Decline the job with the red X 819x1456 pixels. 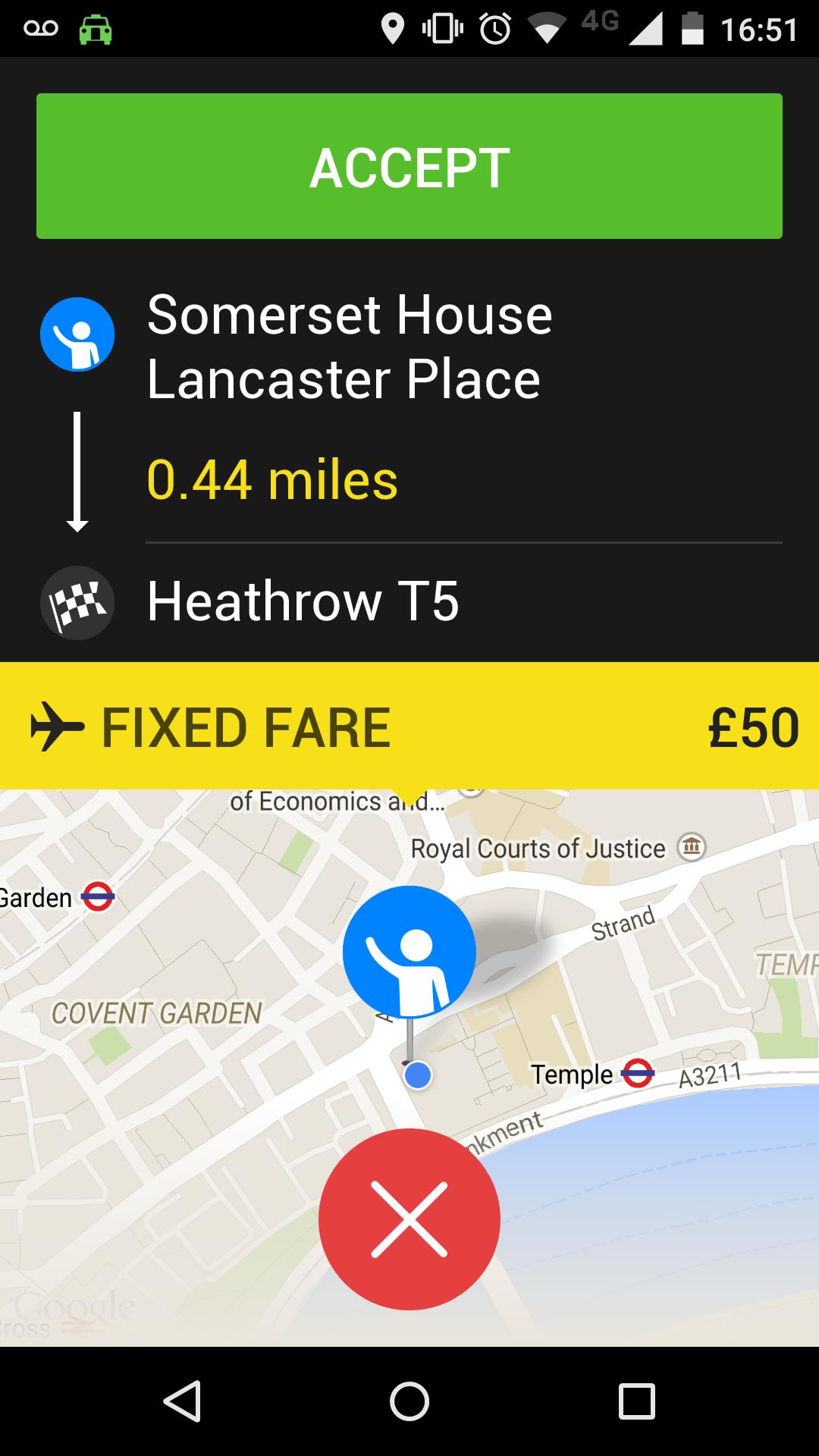coord(409,1219)
